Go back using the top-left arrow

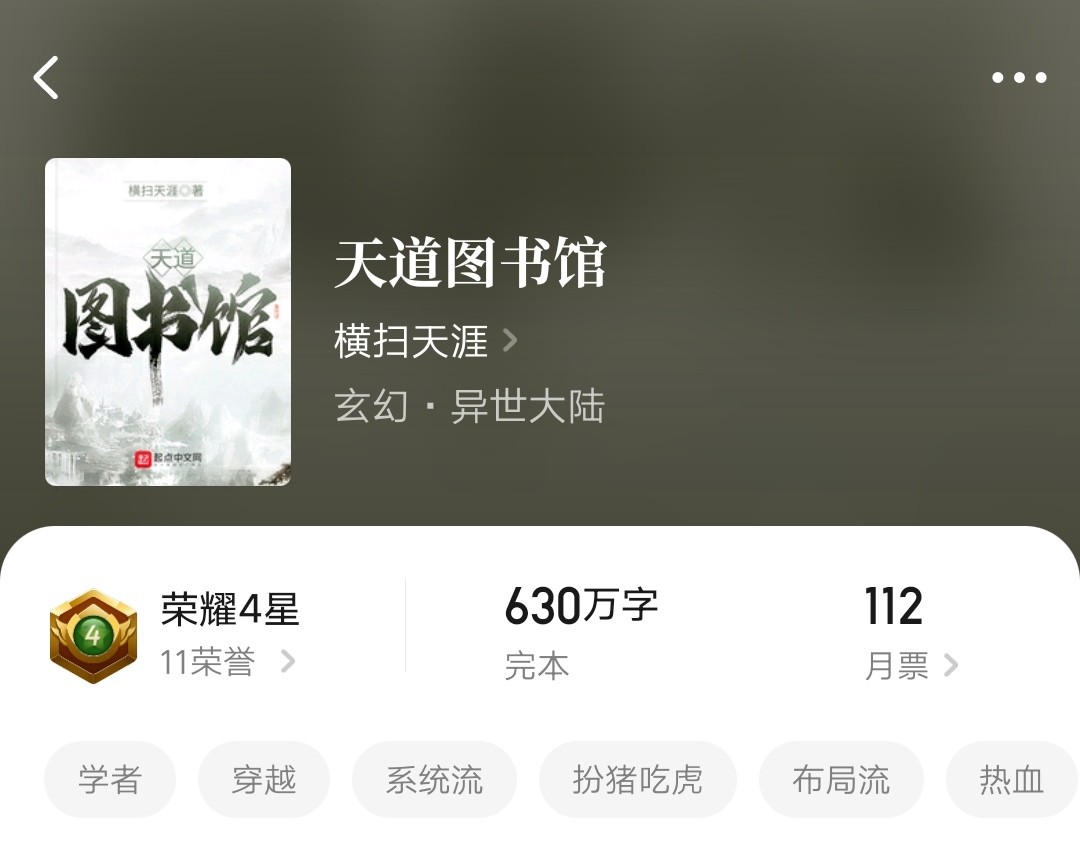46,78
